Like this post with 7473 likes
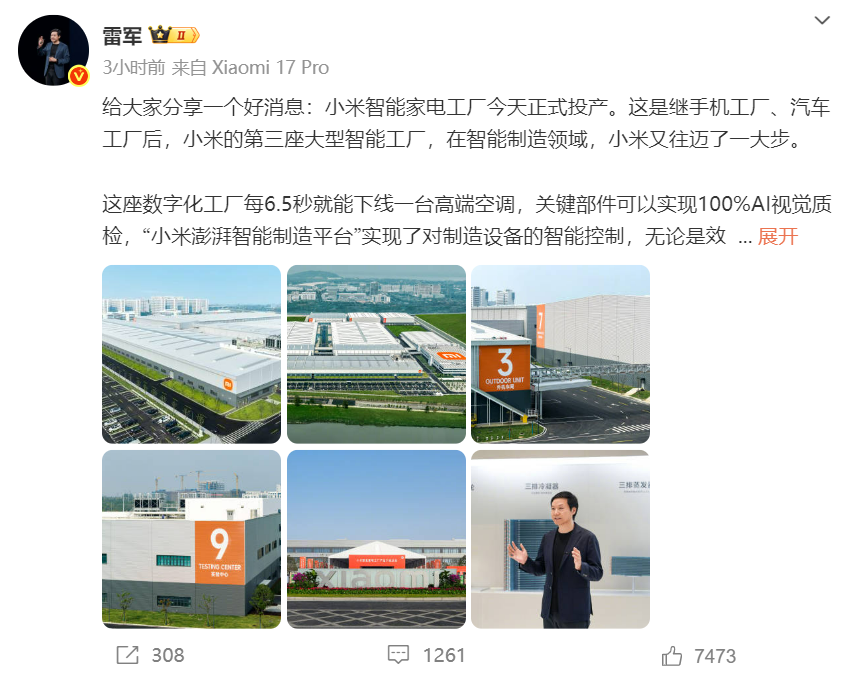 click(x=699, y=656)
